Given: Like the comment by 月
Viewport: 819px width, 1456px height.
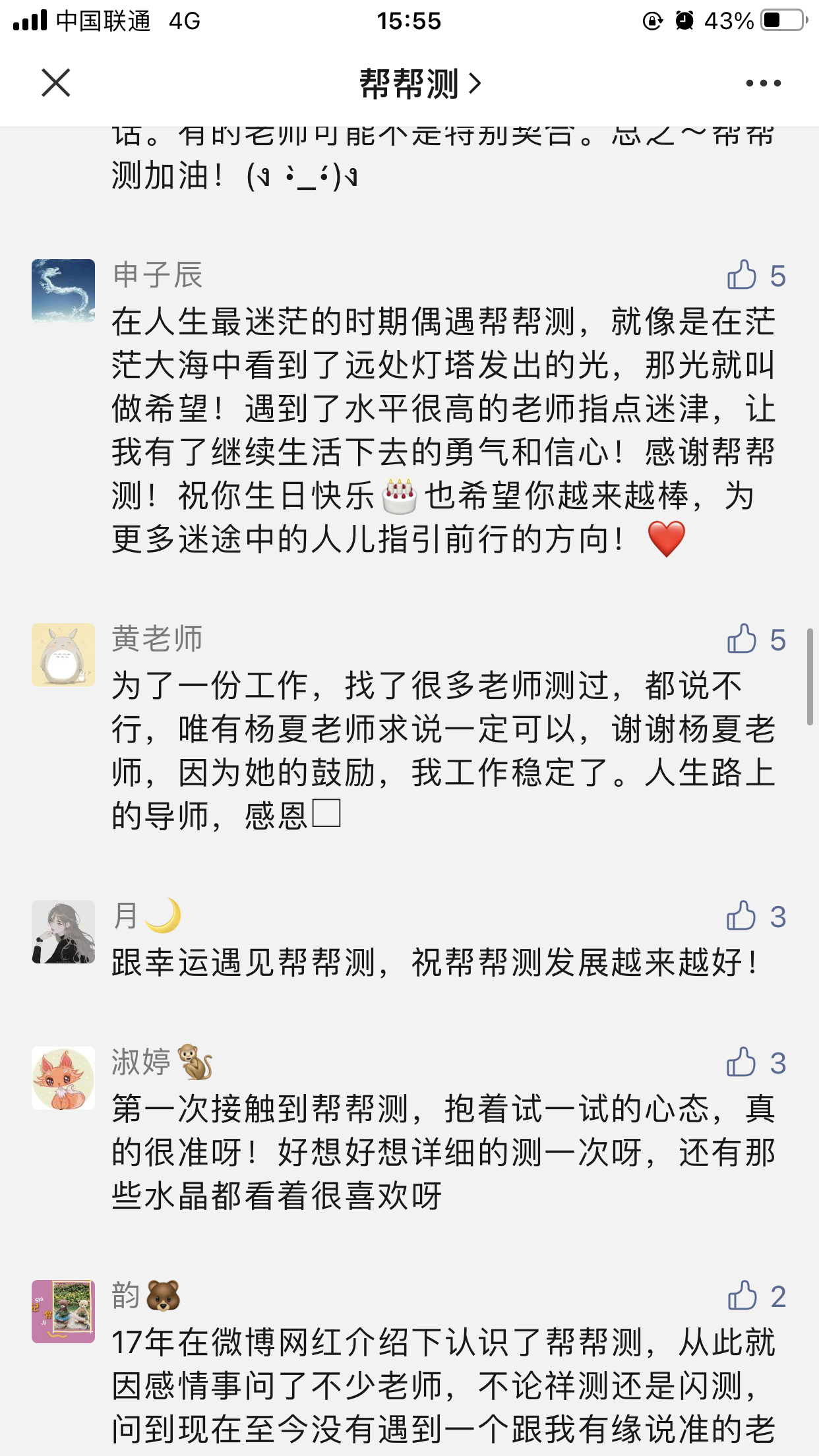Looking at the screenshot, I should point(741,916).
